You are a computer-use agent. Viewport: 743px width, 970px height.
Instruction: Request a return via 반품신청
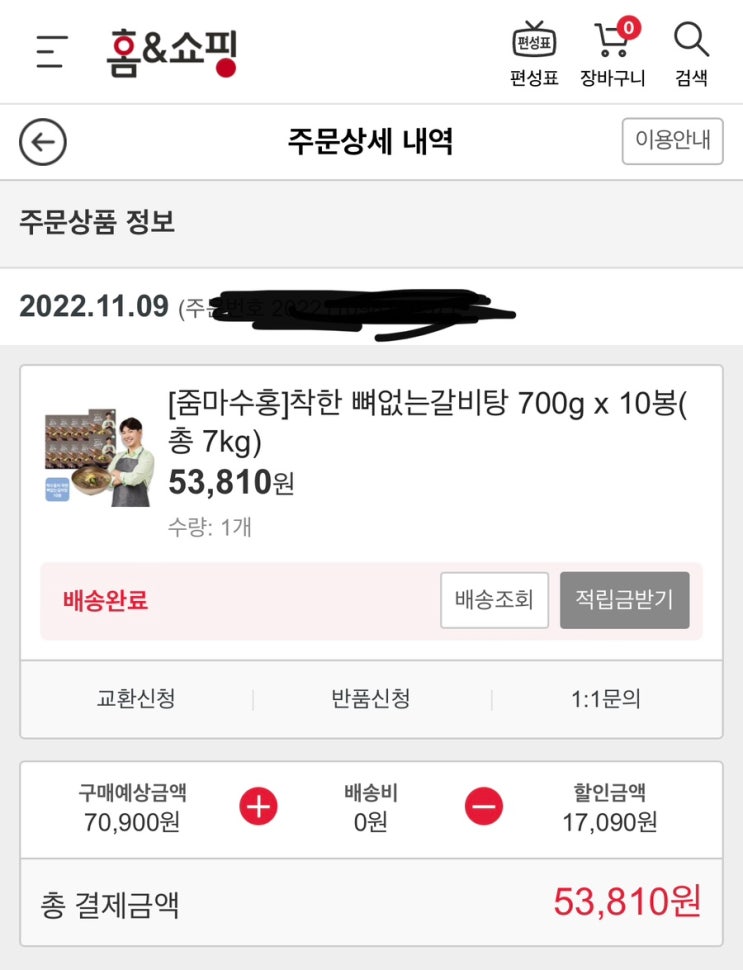371,699
